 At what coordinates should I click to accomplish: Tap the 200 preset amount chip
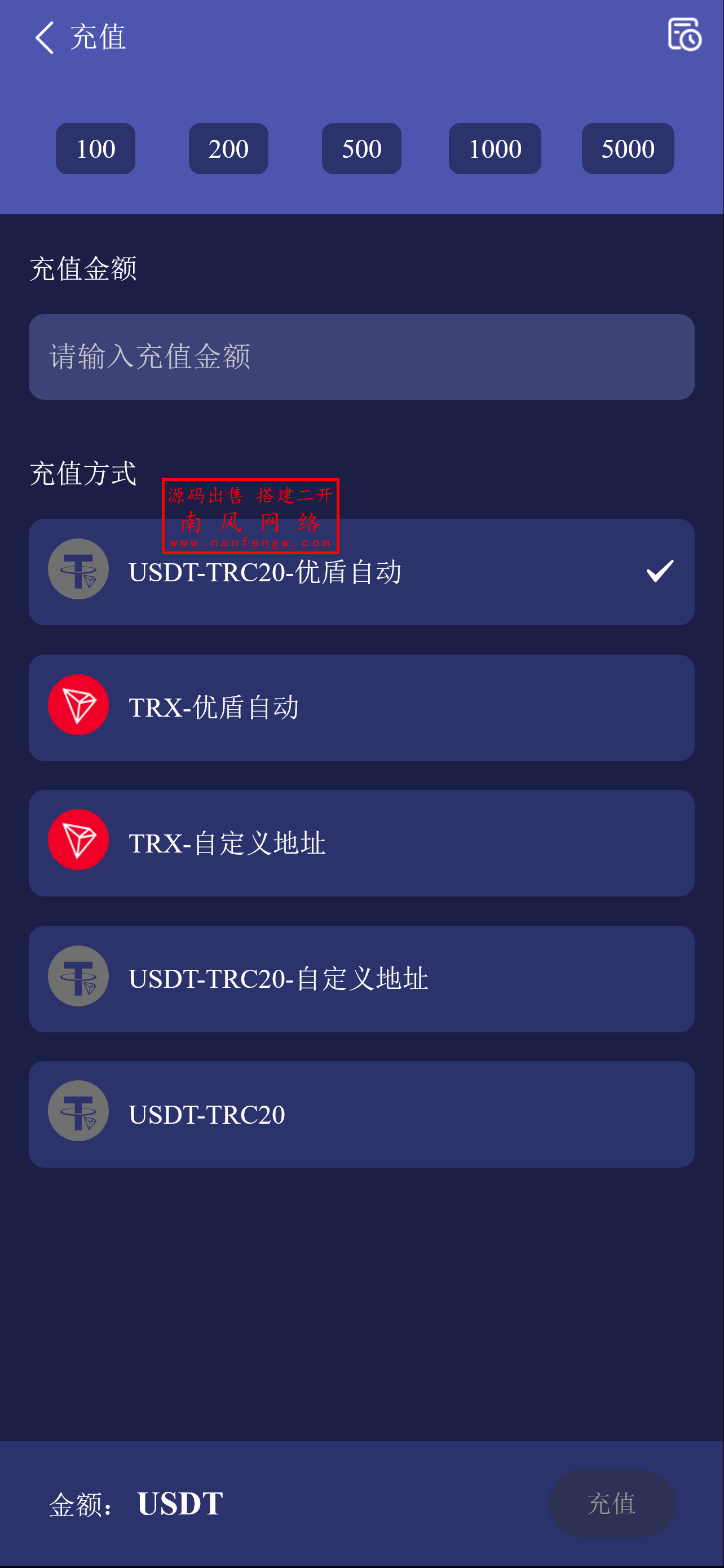click(228, 148)
